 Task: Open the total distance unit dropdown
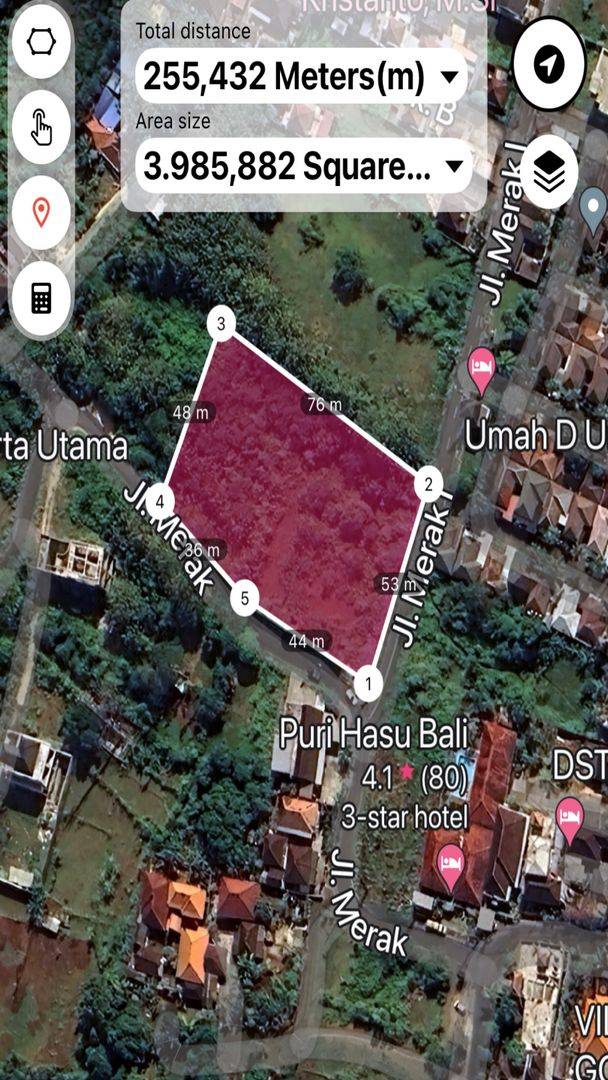point(301,76)
